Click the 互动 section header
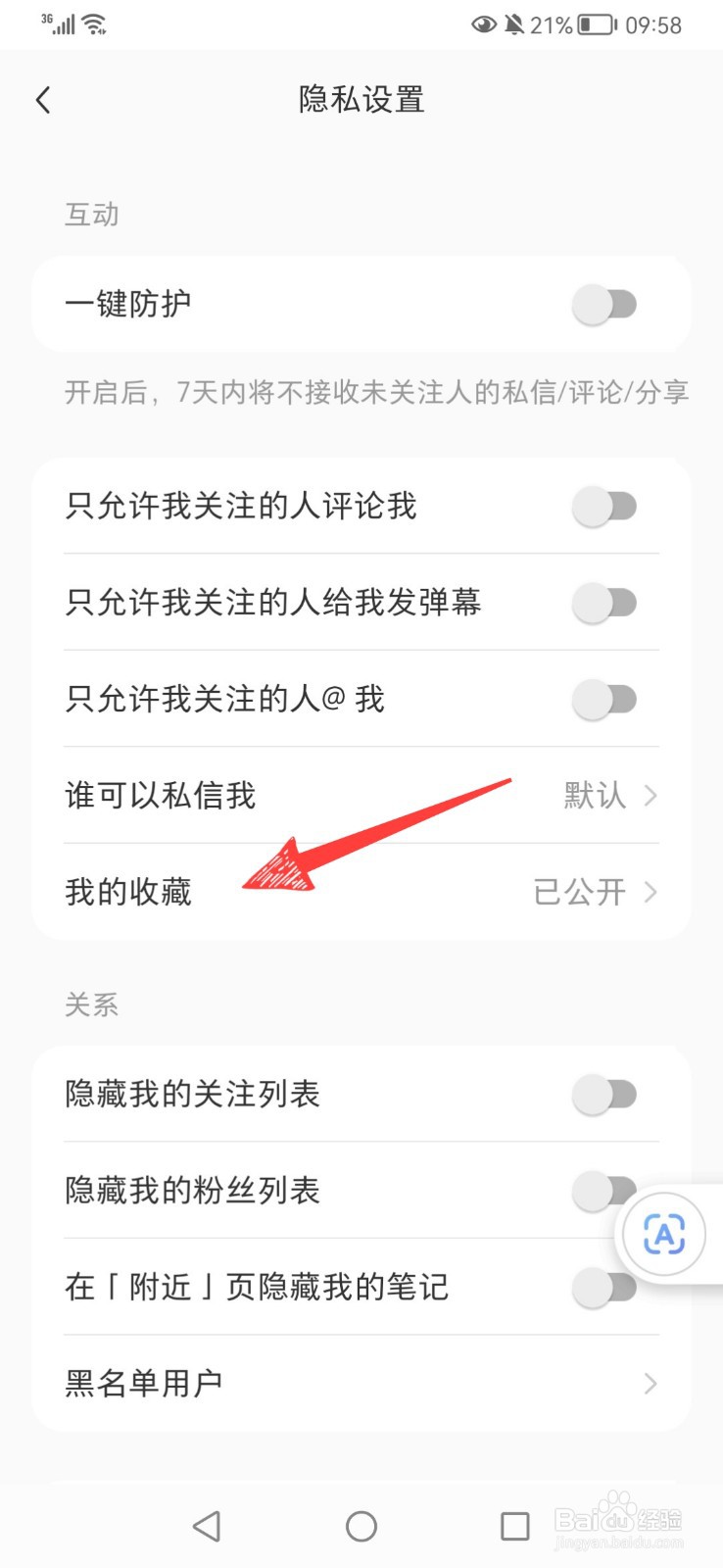 click(91, 215)
